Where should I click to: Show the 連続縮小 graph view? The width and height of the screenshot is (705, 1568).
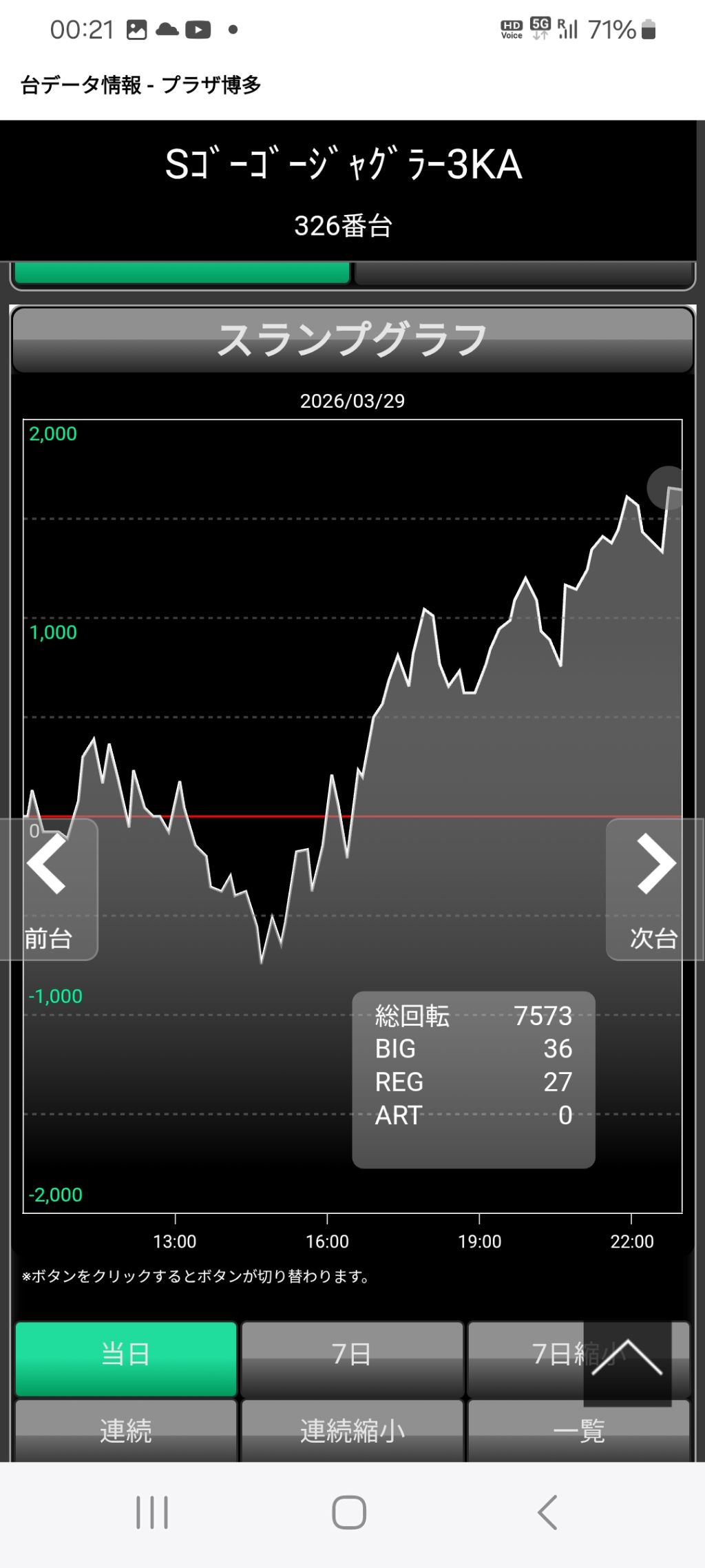[352, 1432]
